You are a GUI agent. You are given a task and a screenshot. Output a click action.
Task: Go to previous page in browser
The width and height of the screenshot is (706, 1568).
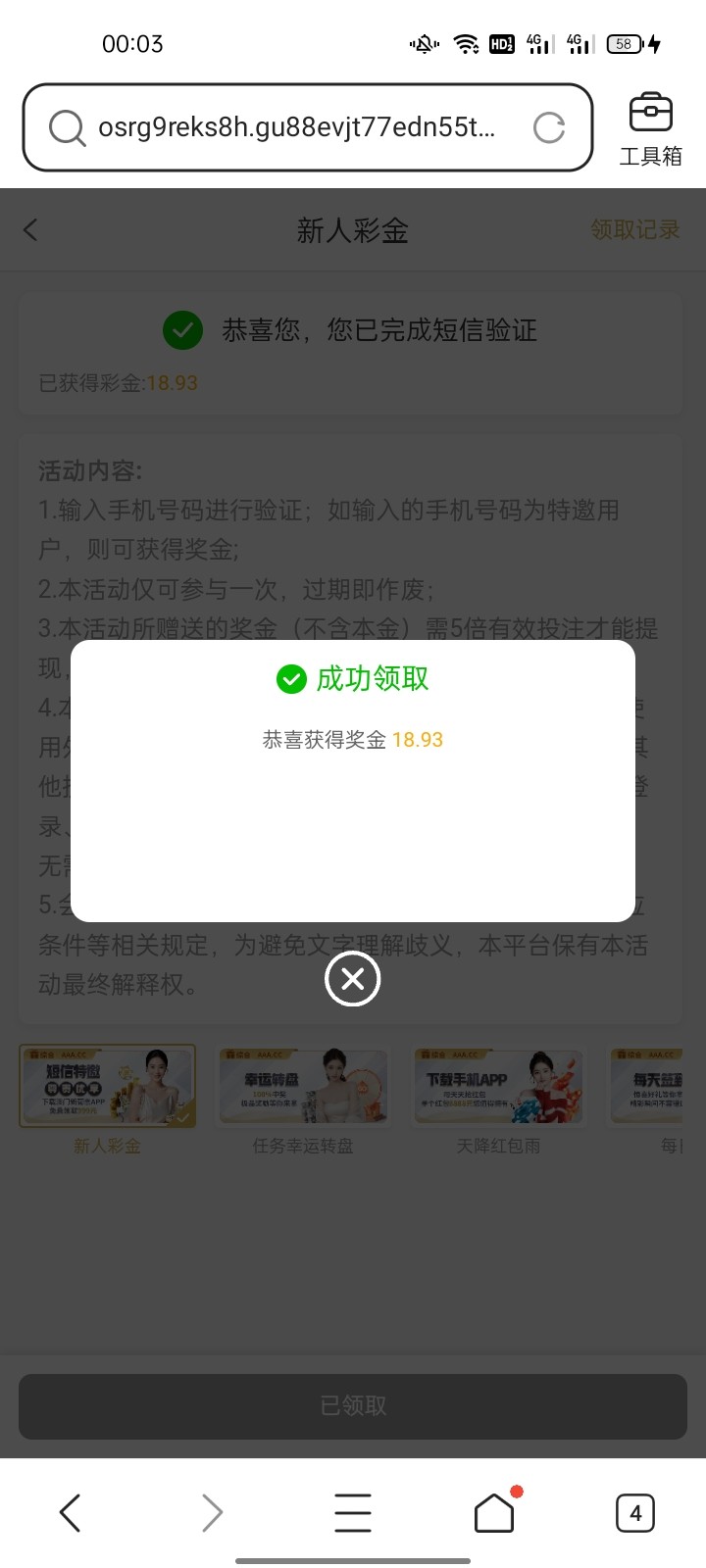coord(71,1513)
